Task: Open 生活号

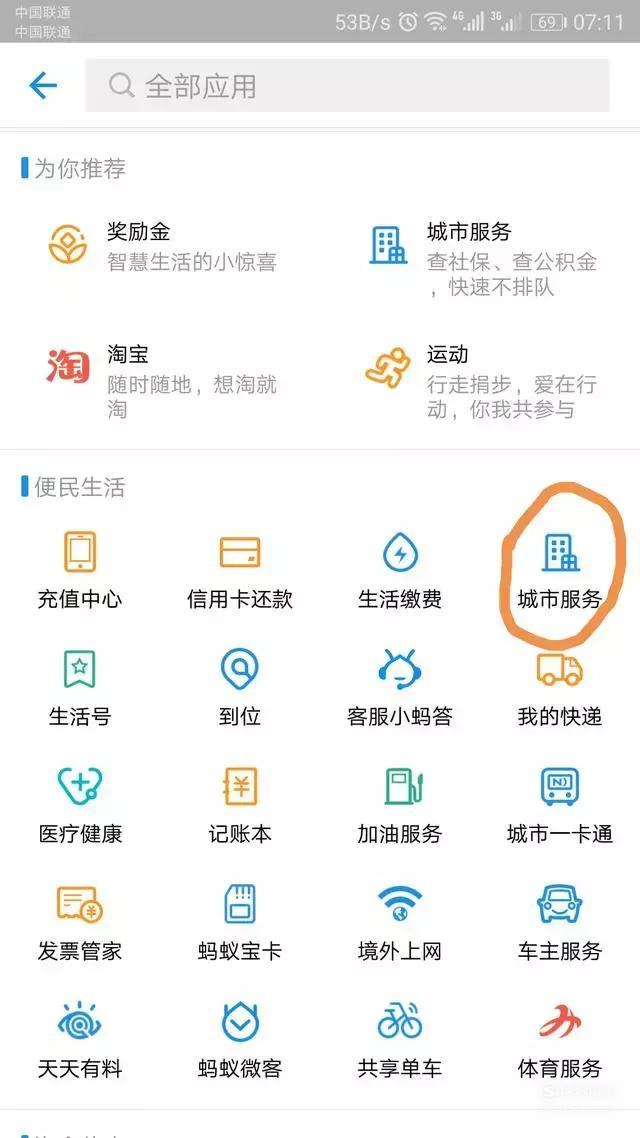Action: [x=80, y=688]
